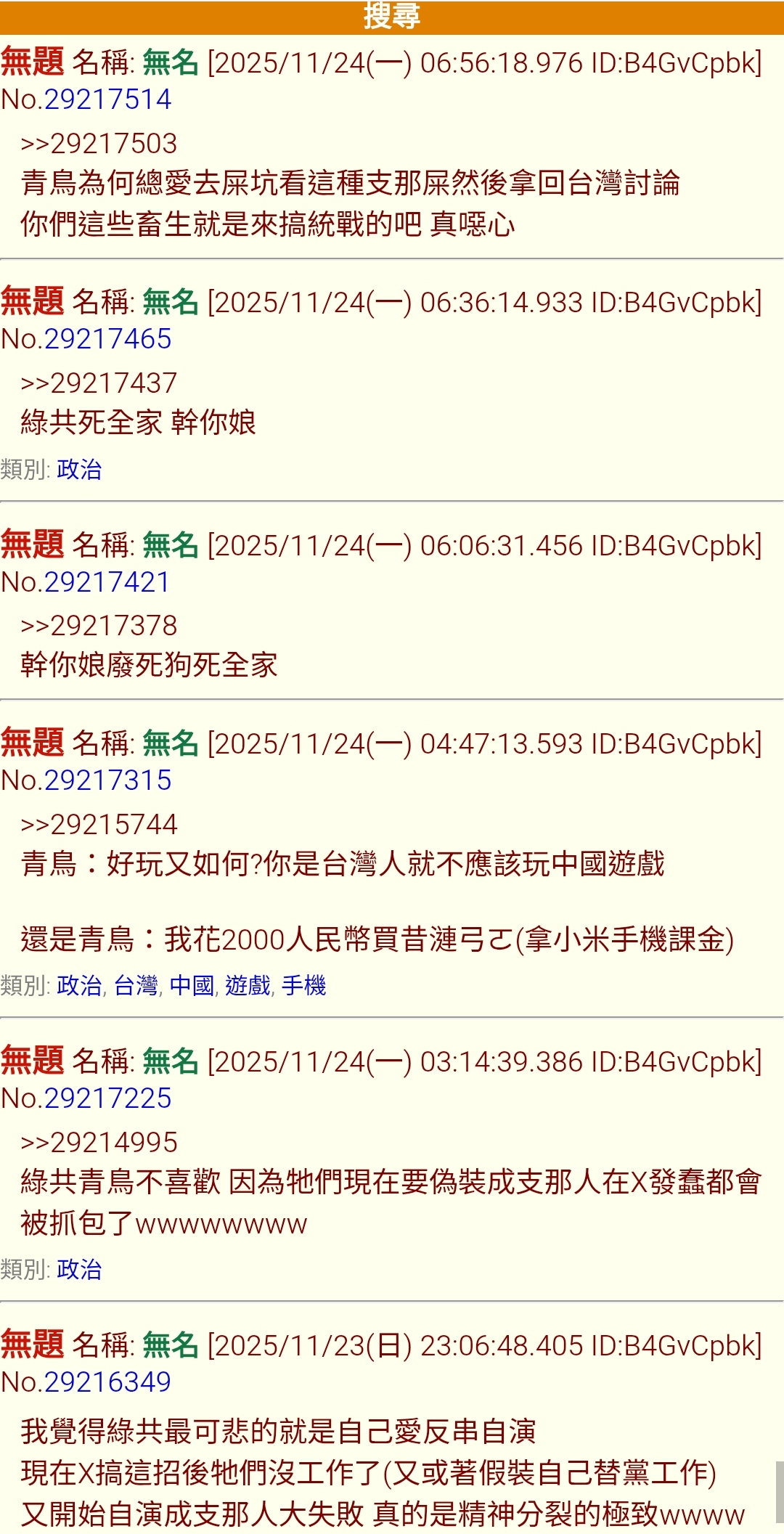Viewport: 784px width, 1534px height.
Task: Open post No.29217225
Action: (x=107, y=1098)
